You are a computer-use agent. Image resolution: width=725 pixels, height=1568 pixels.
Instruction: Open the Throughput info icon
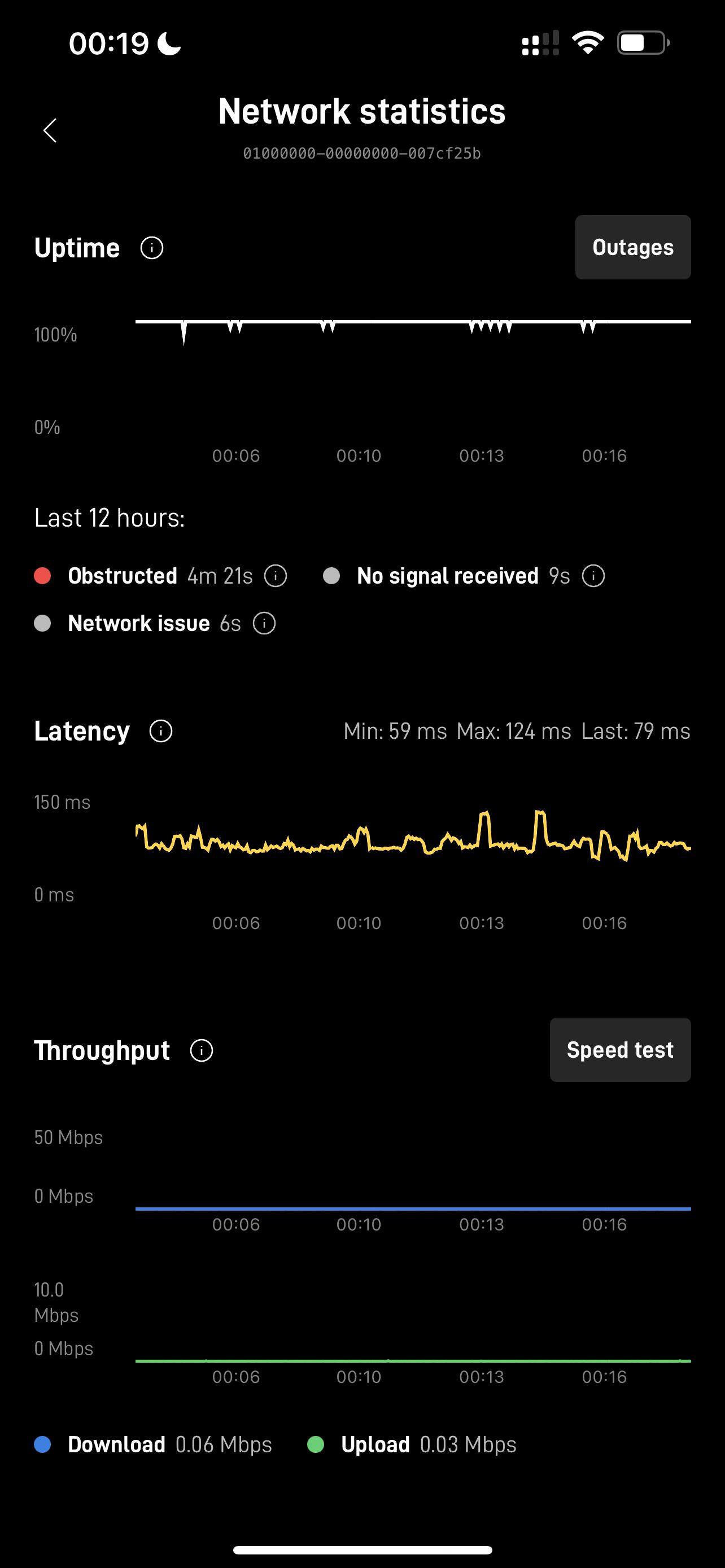[x=202, y=1050]
